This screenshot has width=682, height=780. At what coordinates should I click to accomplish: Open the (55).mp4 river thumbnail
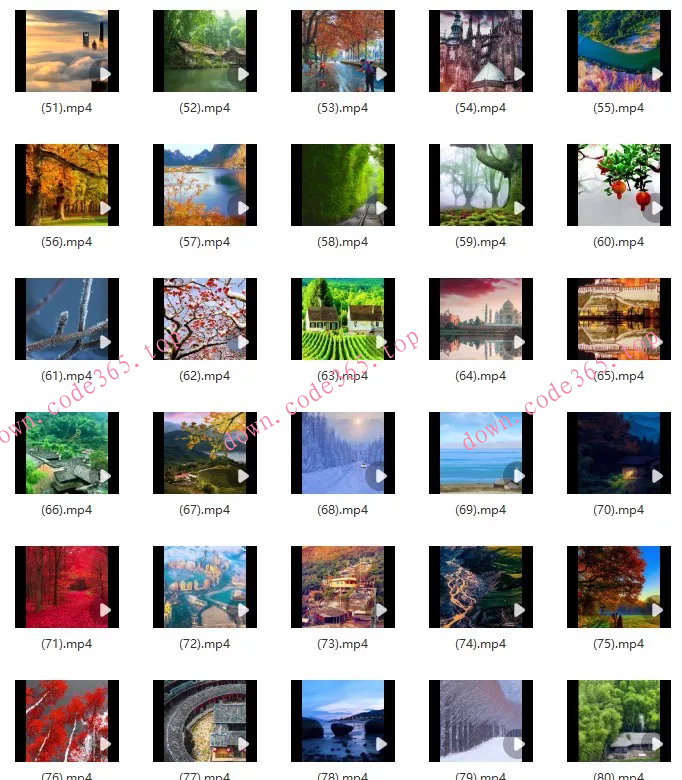(x=619, y=51)
